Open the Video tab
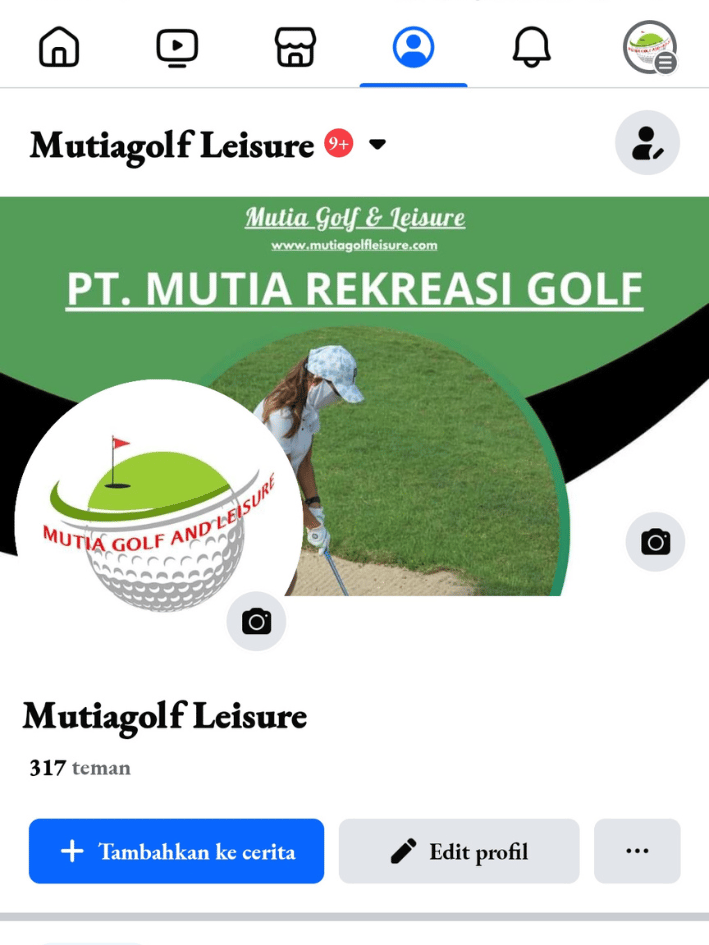The width and height of the screenshot is (709, 945). pos(177,47)
